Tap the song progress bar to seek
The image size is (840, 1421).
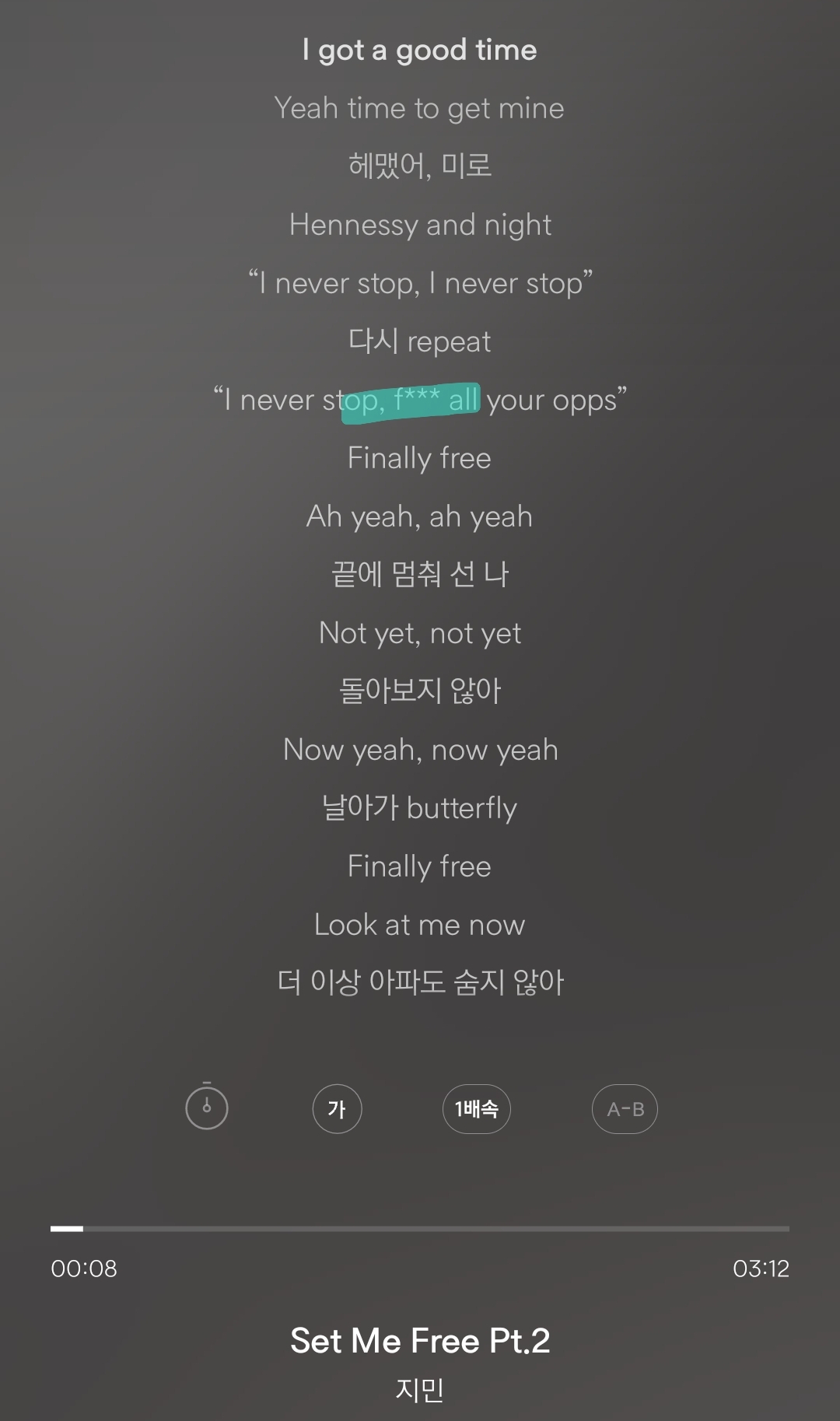(x=420, y=1229)
